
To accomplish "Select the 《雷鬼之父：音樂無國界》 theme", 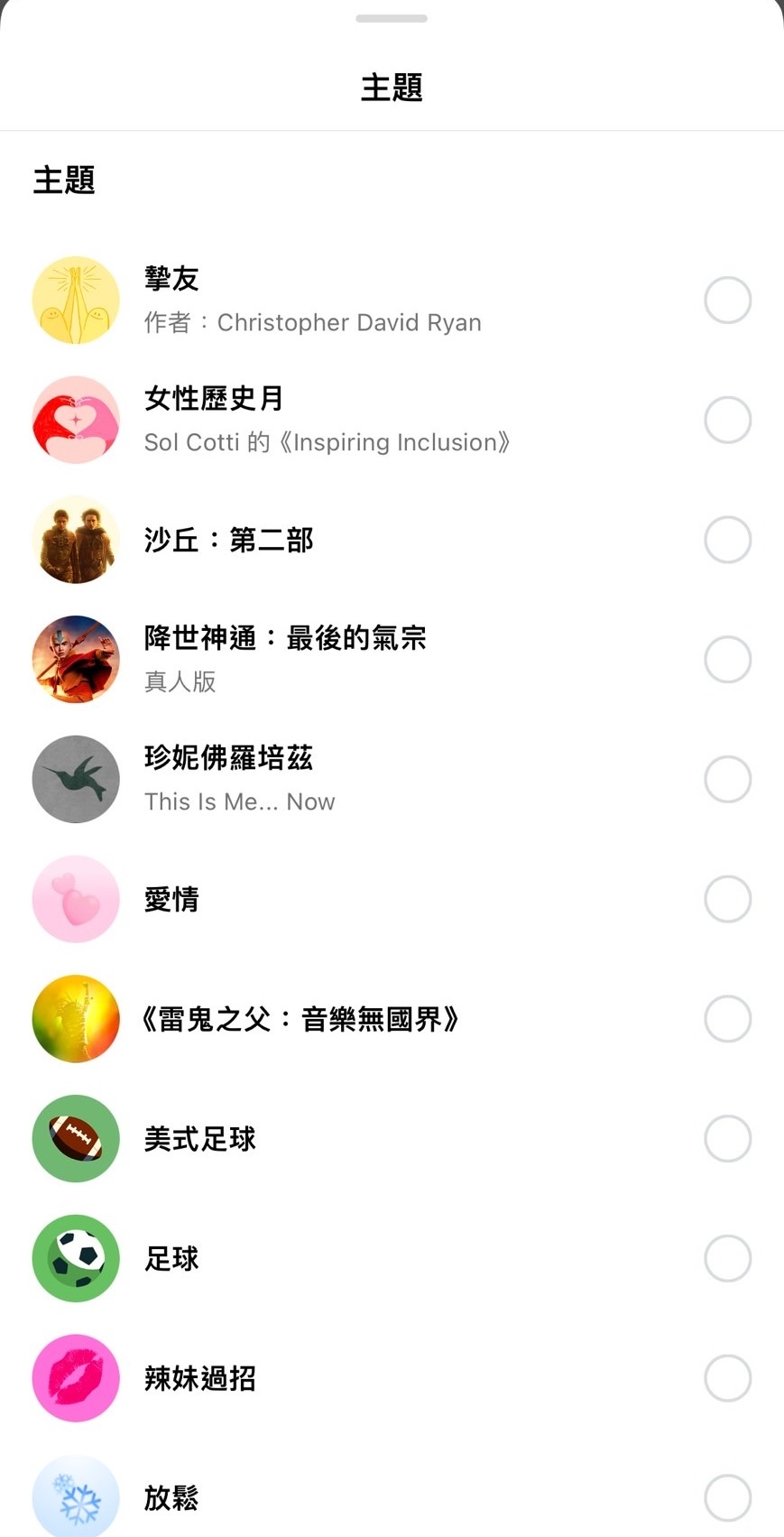I will (x=727, y=1019).
